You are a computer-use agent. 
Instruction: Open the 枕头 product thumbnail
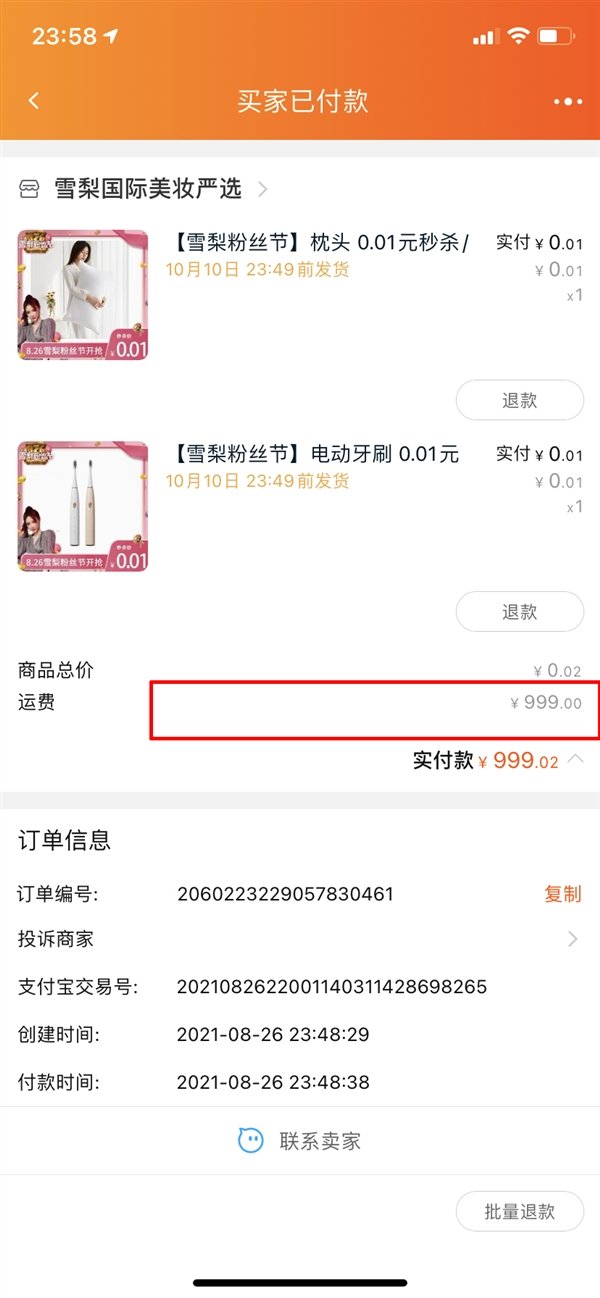coord(83,295)
